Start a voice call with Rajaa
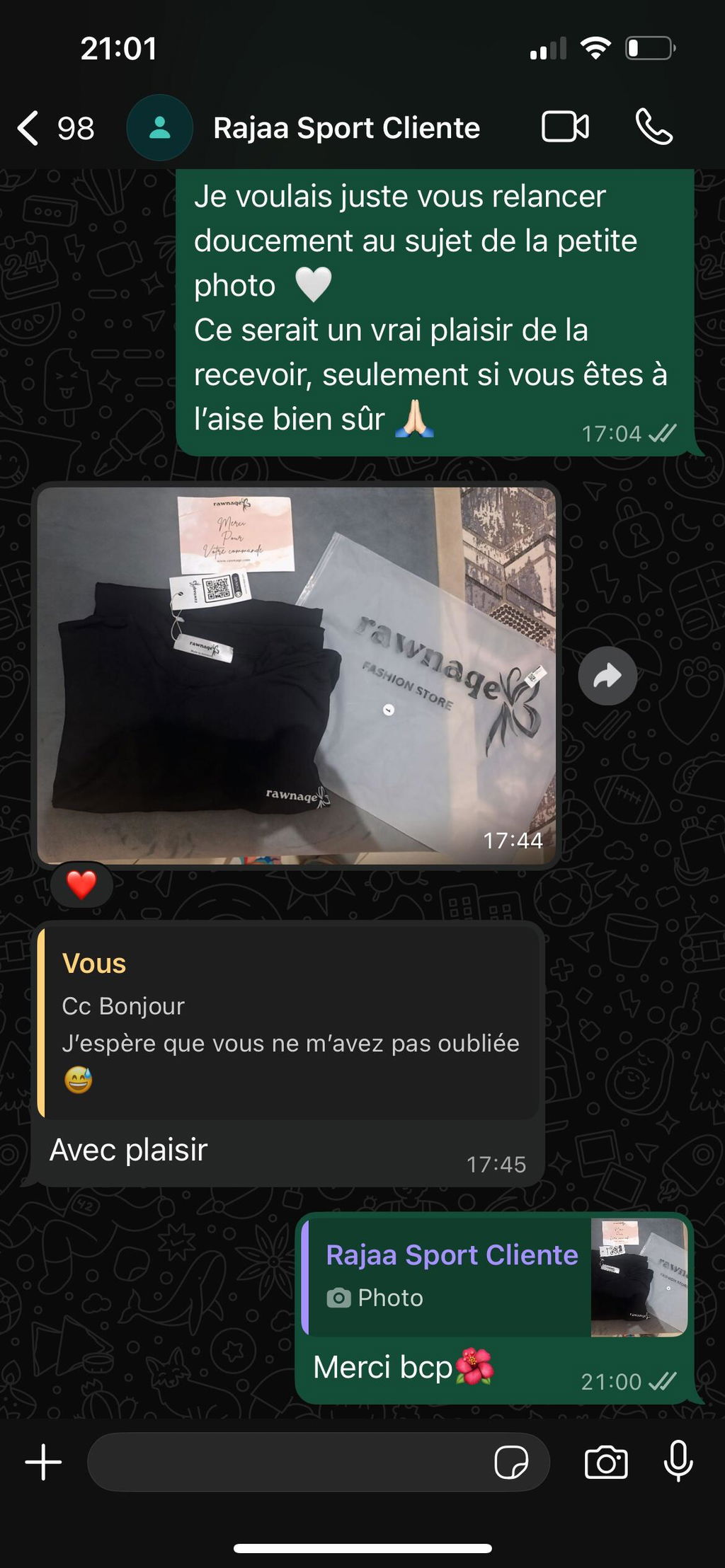Image resolution: width=725 pixels, height=1568 pixels. [653, 127]
